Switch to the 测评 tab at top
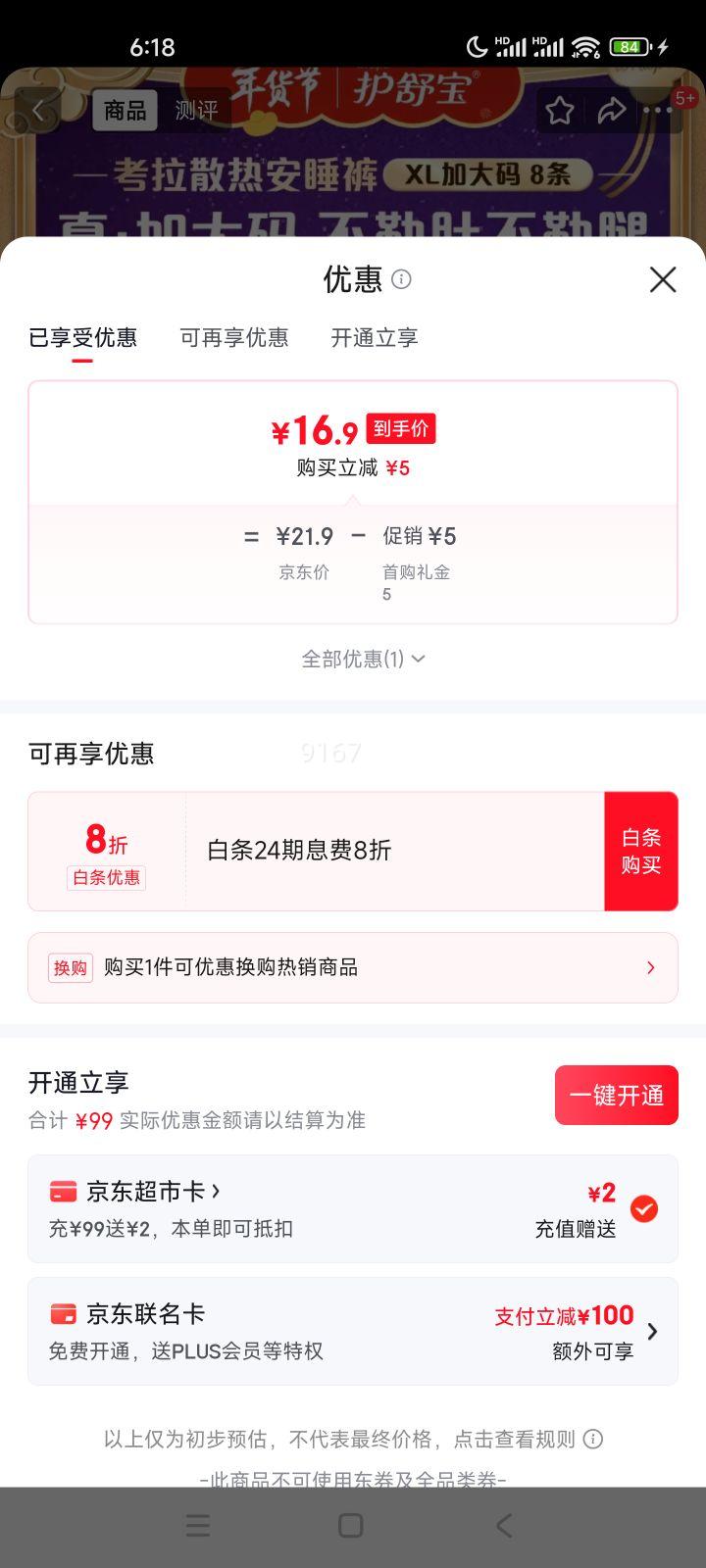The height and width of the screenshot is (1568, 706). tap(199, 111)
